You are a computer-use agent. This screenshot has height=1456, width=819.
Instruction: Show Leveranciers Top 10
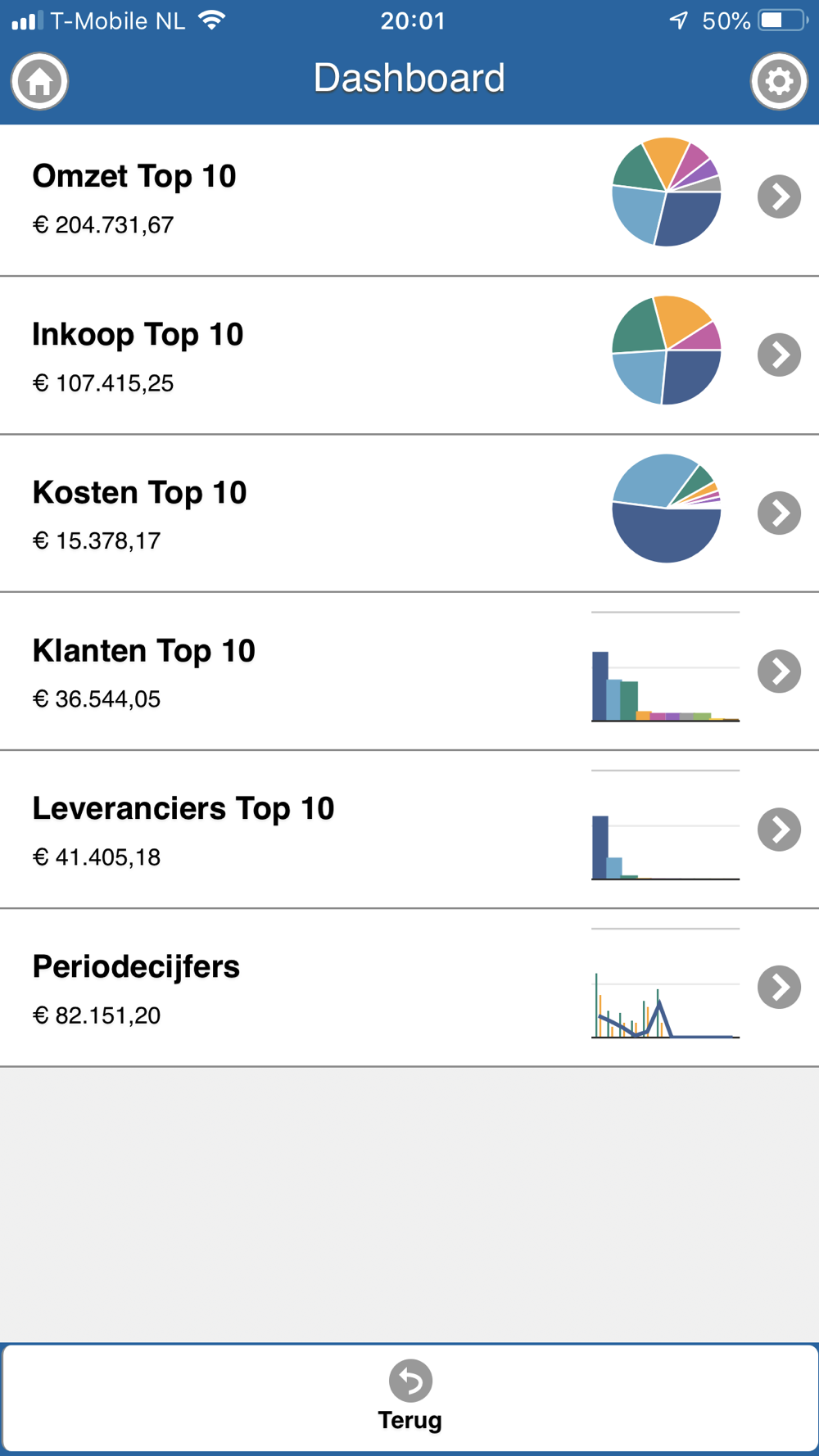[x=409, y=830]
